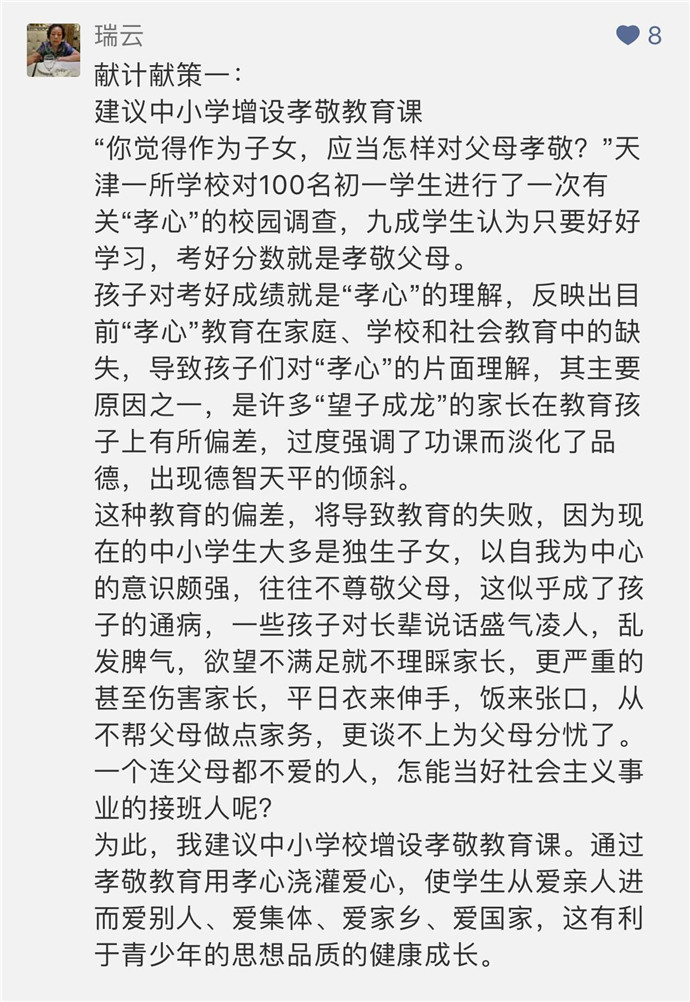Open the username 瑞云
The width and height of the screenshot is (690, 1002).
coord(119,36)
